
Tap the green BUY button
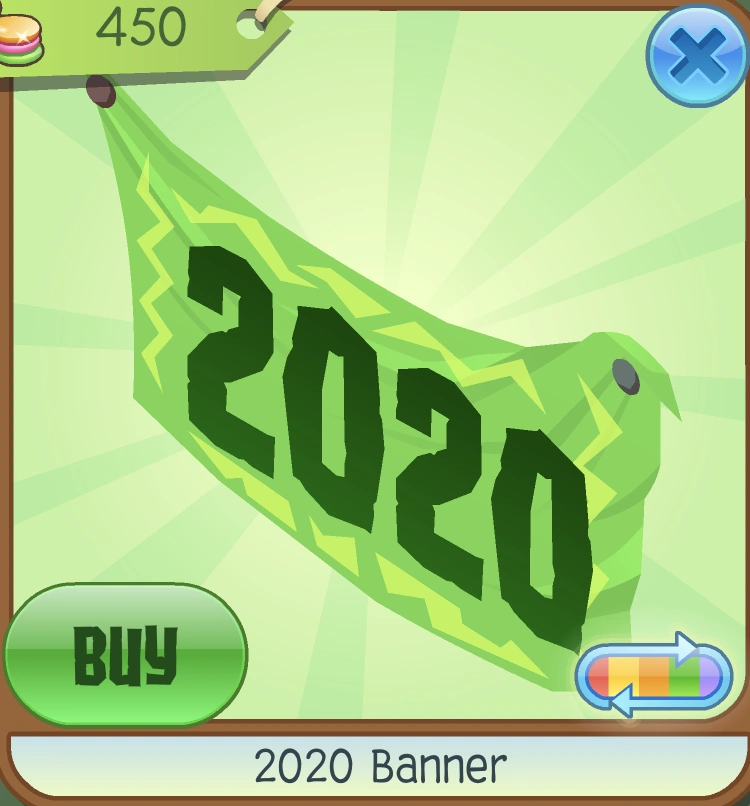coord(125,654)
